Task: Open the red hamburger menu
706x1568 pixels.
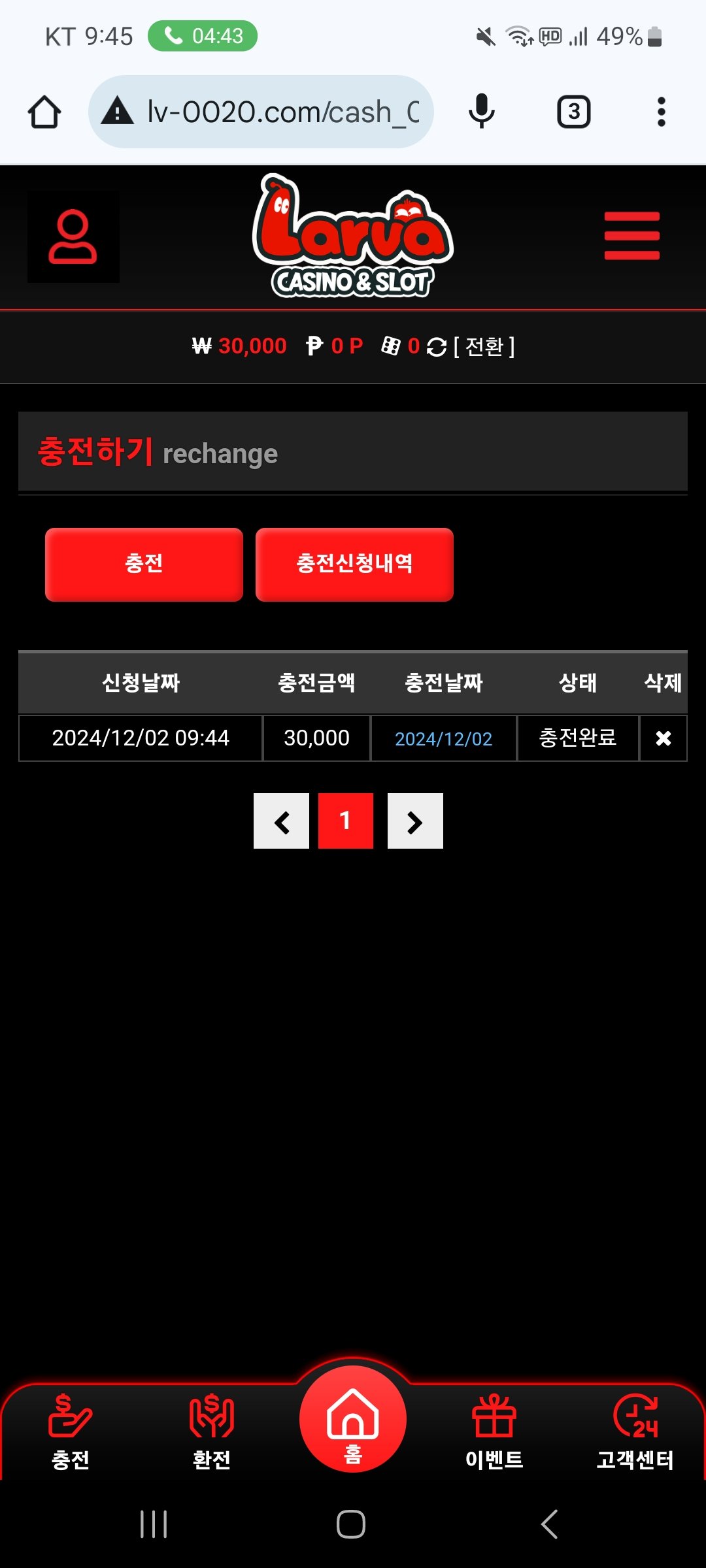Action: pyautogui.click(x=631, y=236)
